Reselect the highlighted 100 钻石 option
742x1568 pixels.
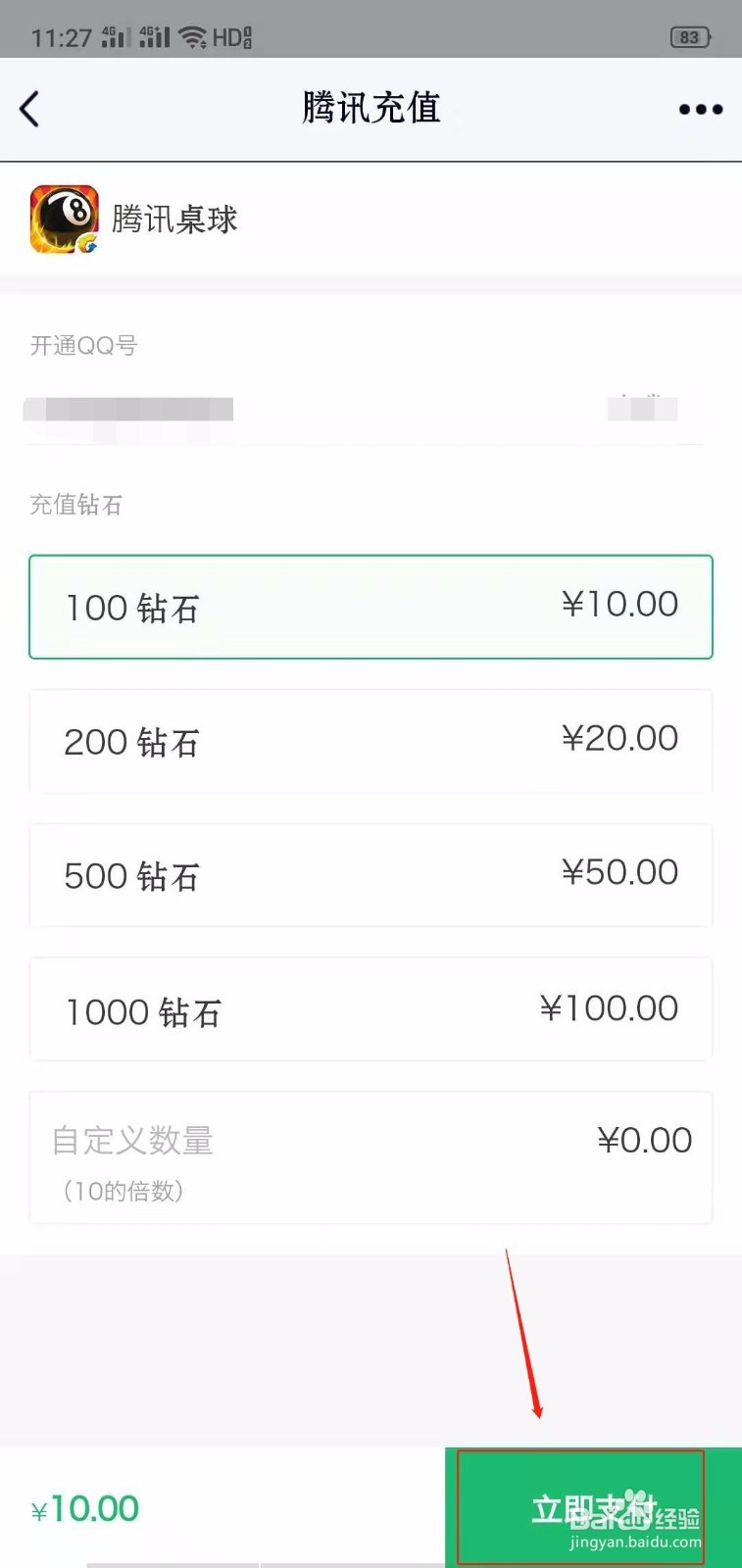371,607
